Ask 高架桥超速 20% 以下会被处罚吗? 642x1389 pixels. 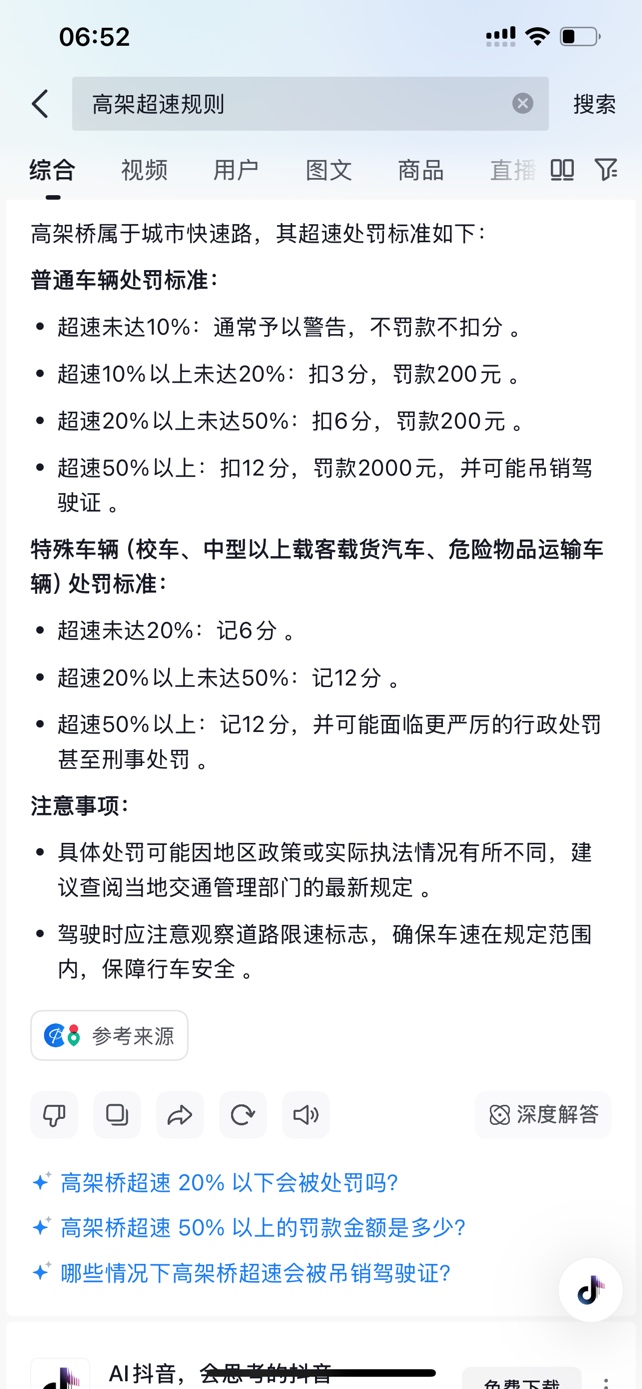(229, 1182)
